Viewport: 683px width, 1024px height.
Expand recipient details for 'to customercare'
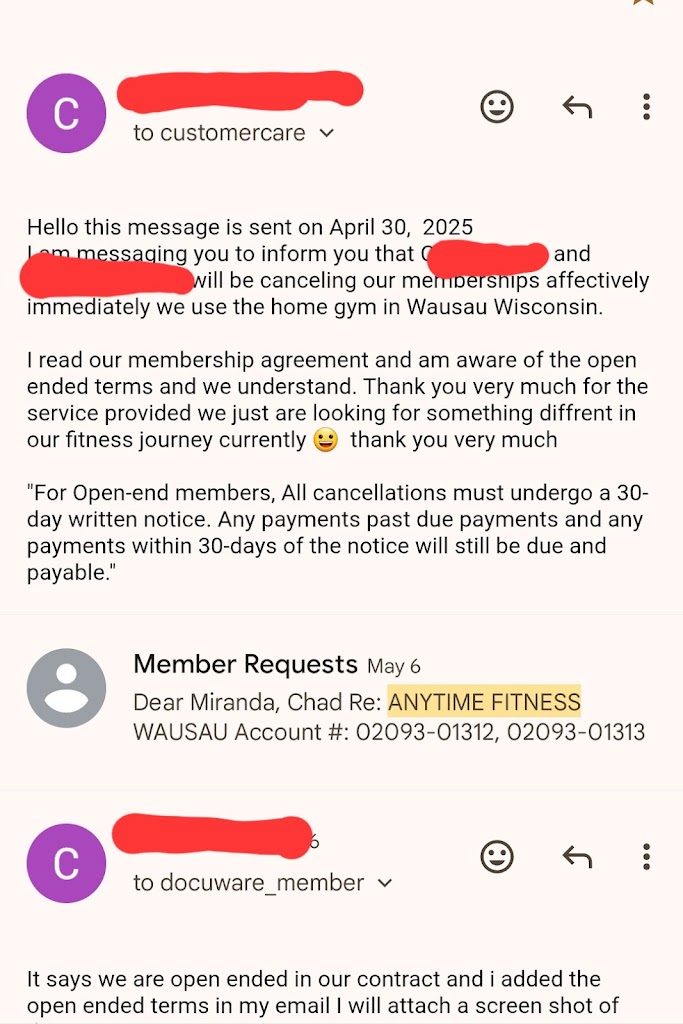(326, 133)
